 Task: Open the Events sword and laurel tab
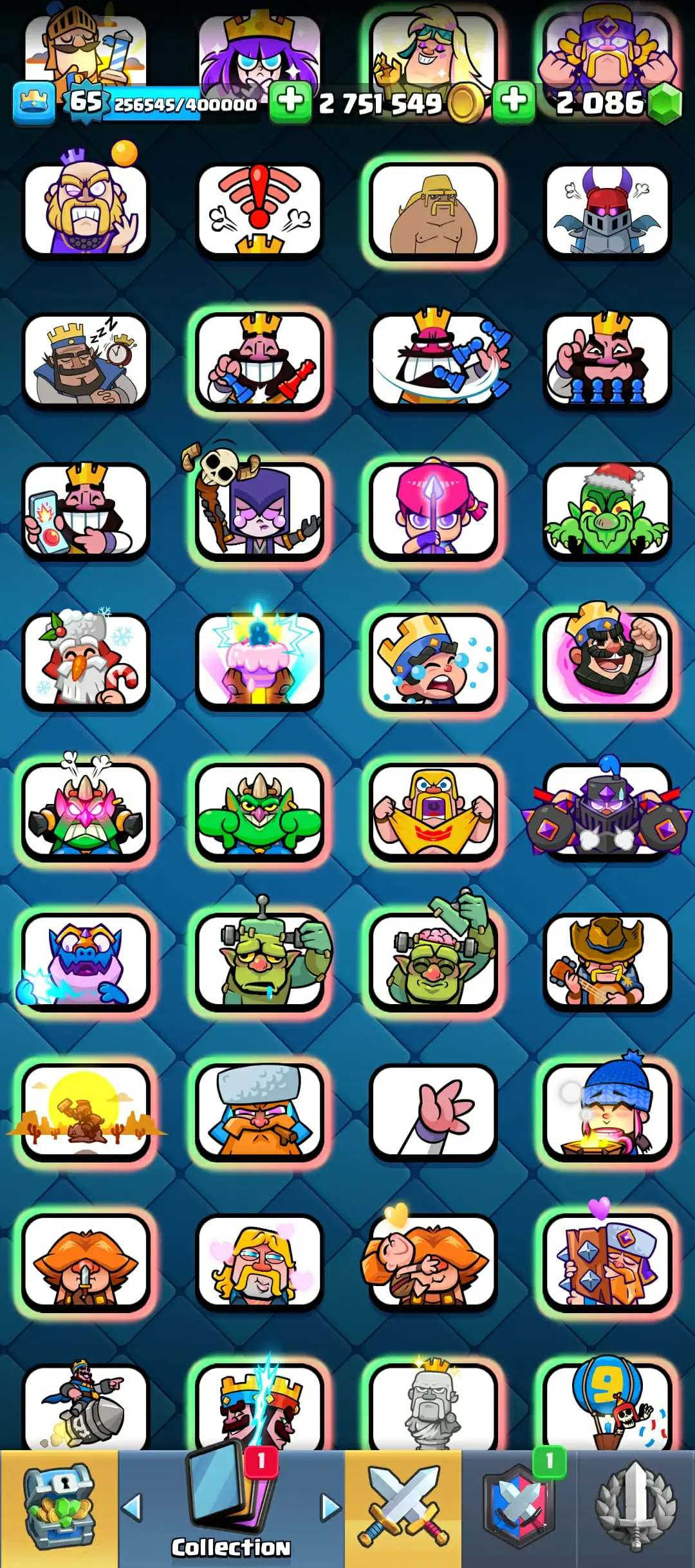(x=636, y=1507)
